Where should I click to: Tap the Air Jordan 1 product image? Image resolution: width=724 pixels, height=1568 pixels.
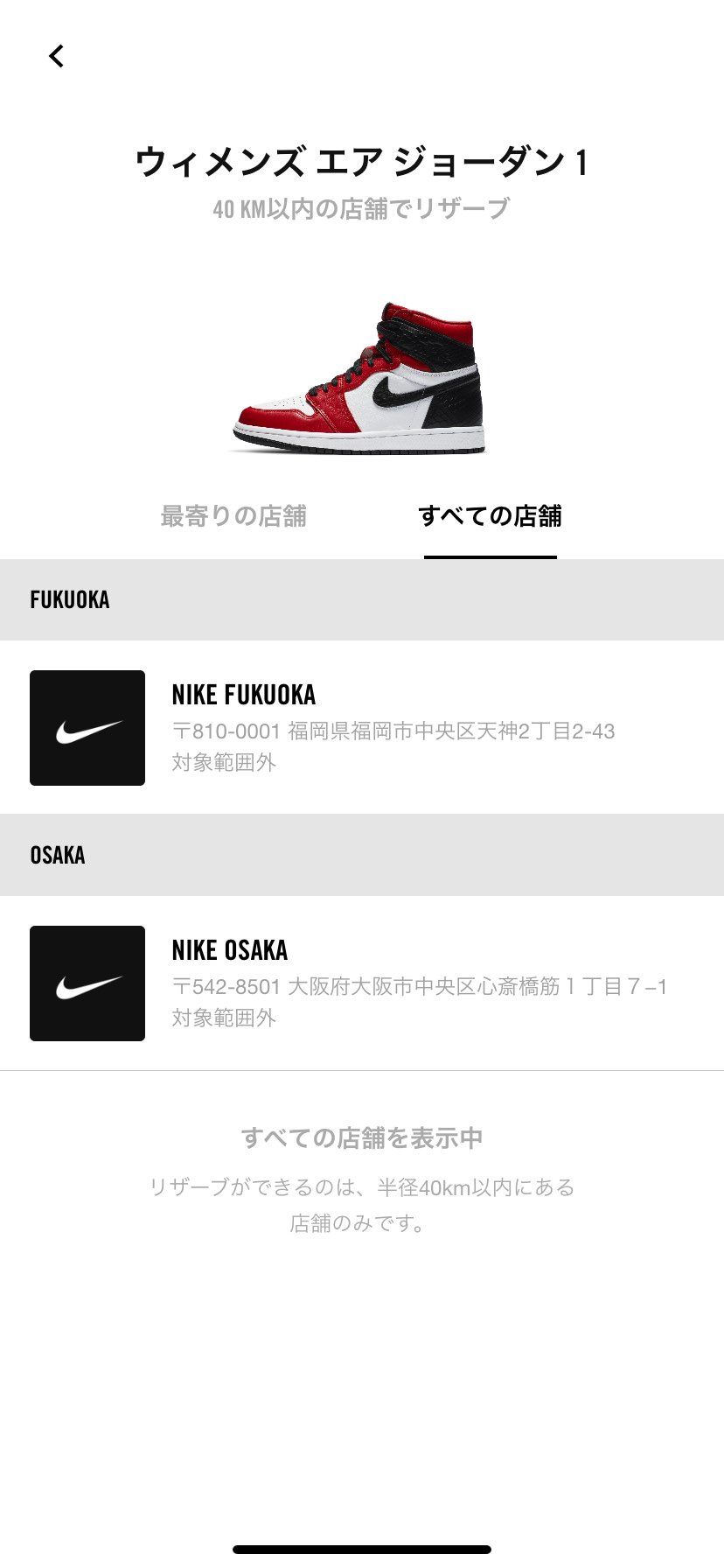coord(362,381)
